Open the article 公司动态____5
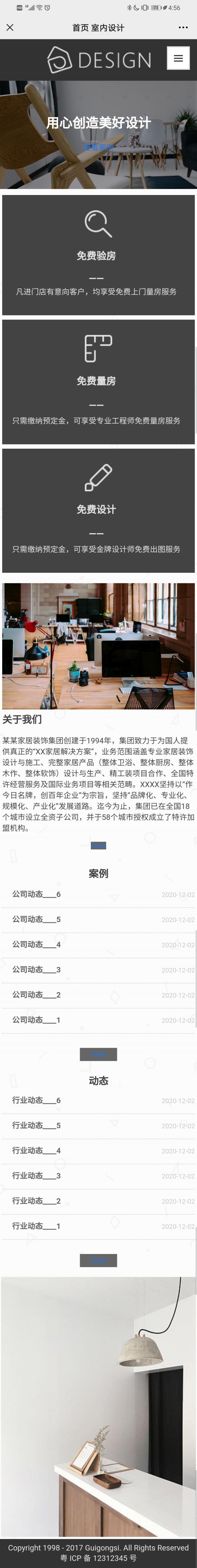This screenshot has height=1568, width=197. [x=37, y=919]
